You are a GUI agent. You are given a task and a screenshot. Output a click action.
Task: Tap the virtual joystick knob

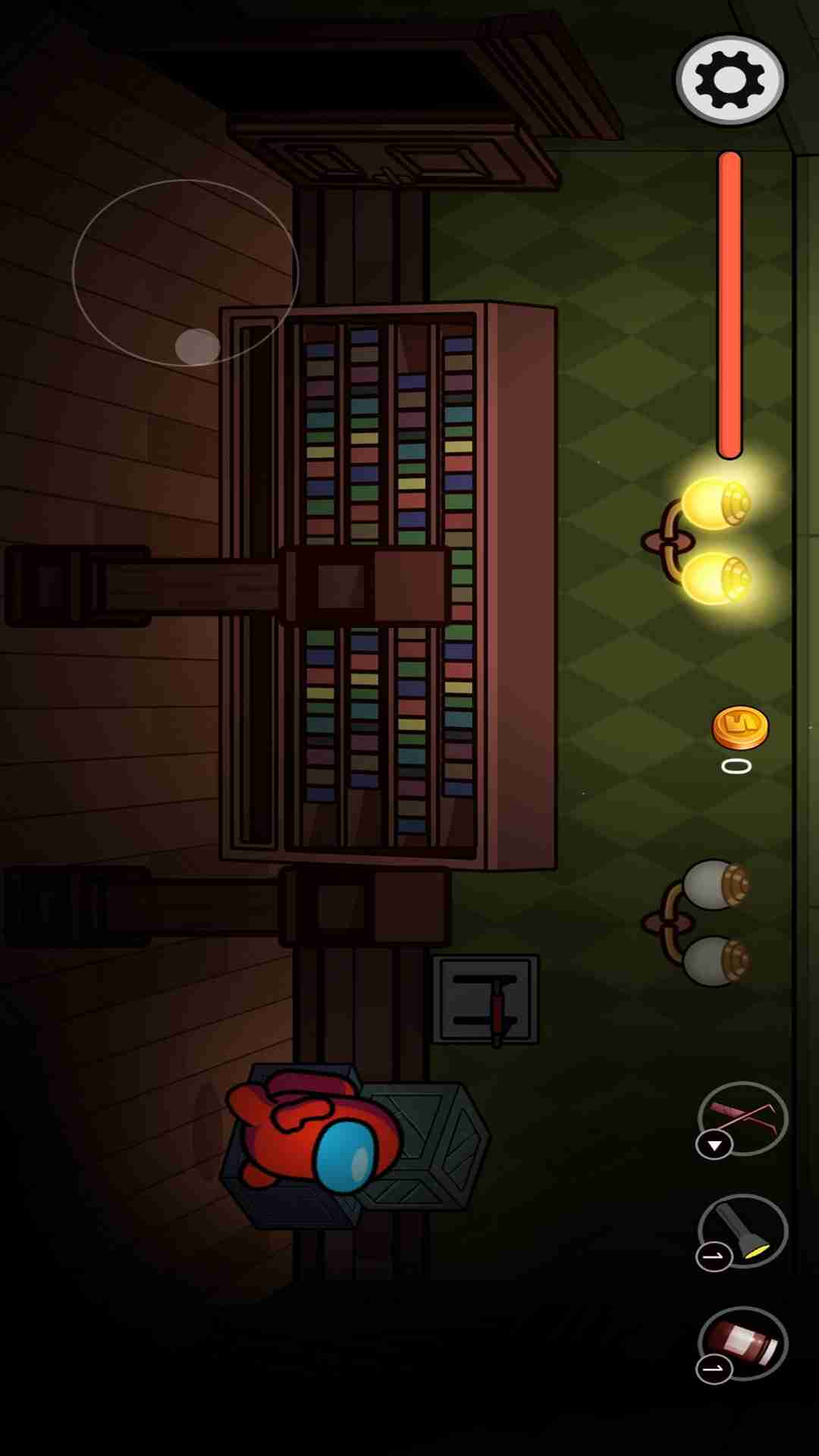pos(197,347)
